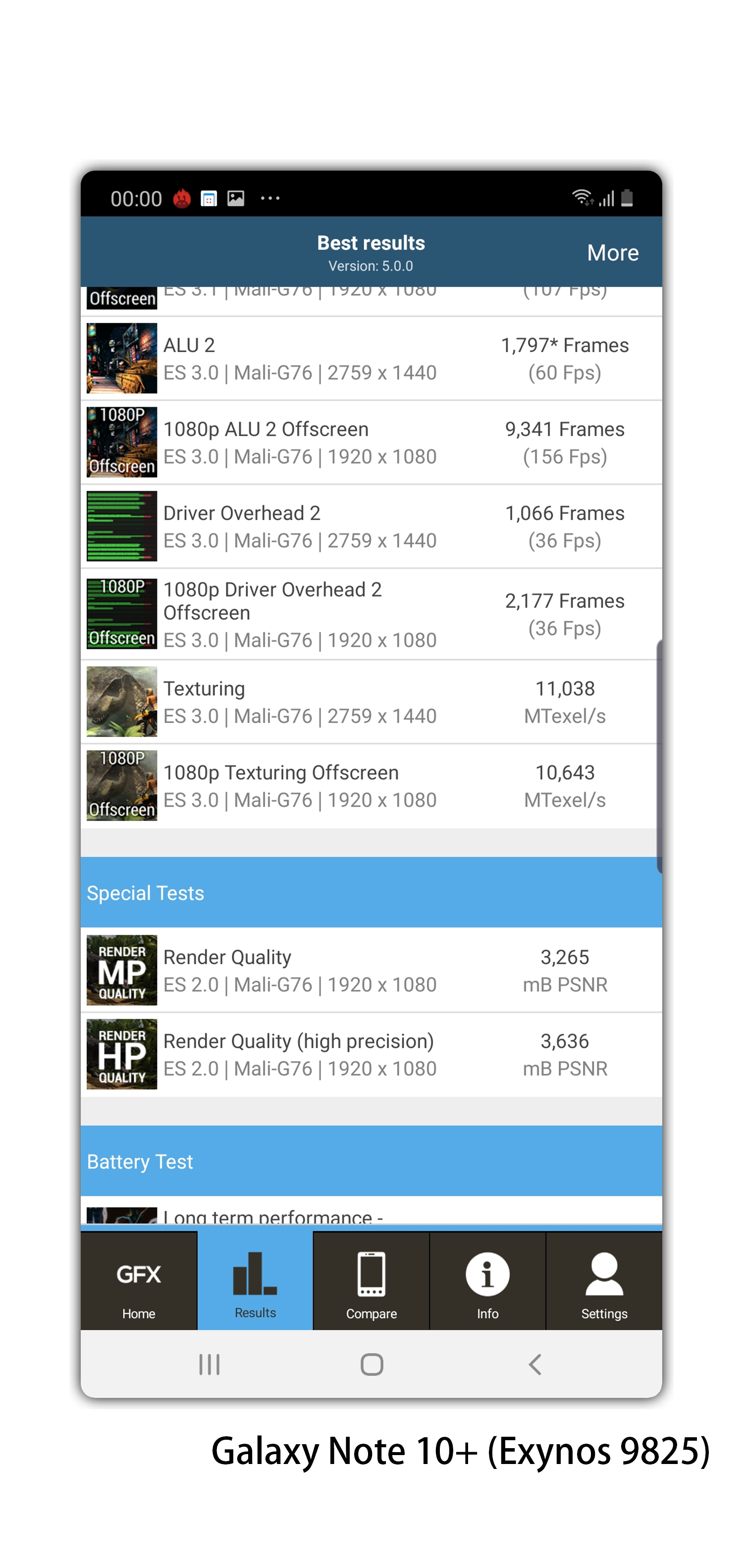The height and width of the screenshot is (1568, 743).
Task: Open 1080p Driver Overhead 2 Offscreen result
Action: (x=371, y=614)
